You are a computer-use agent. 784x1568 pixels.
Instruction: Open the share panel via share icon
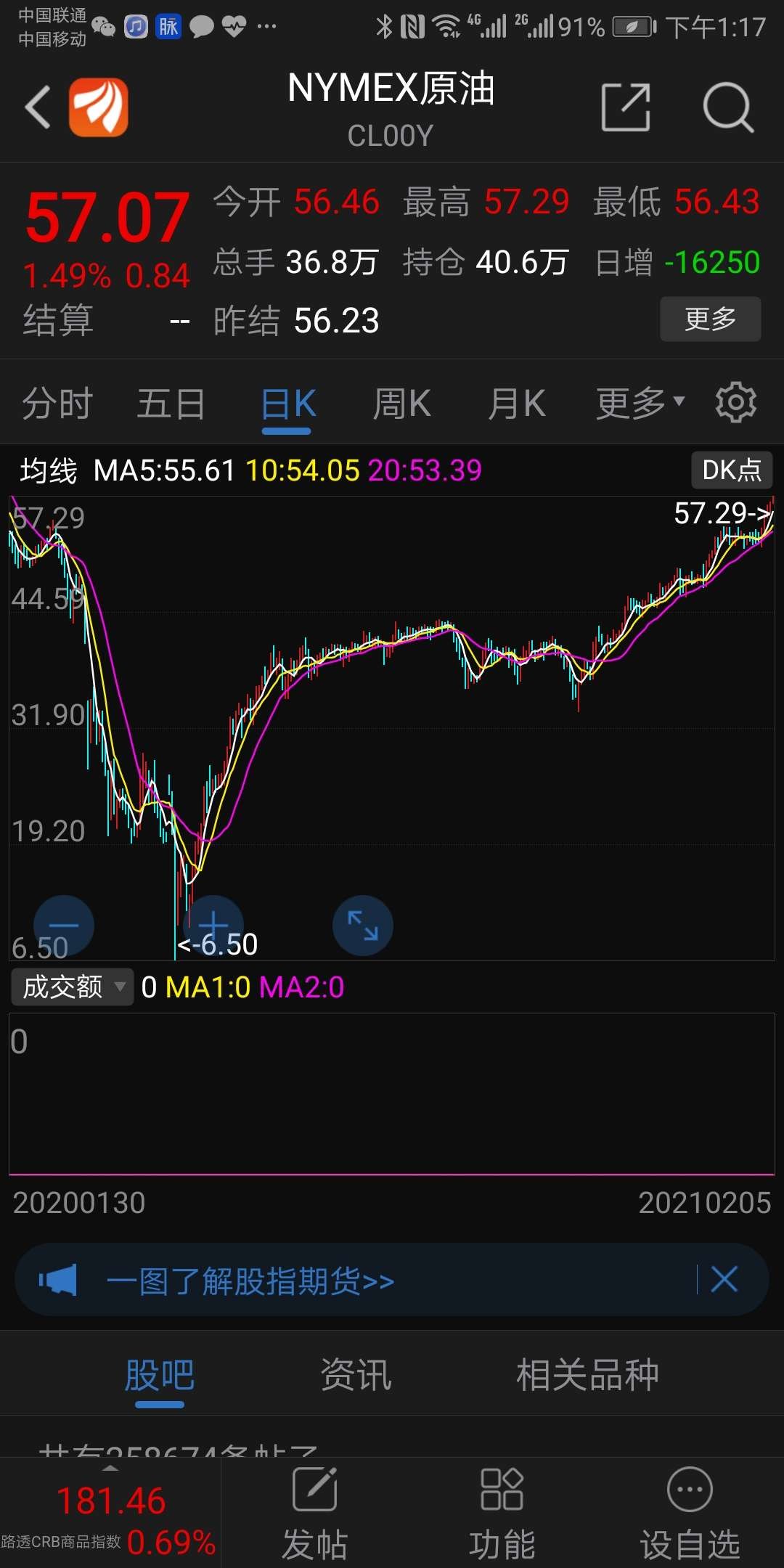pyautogui.click(x=627, y=107)
